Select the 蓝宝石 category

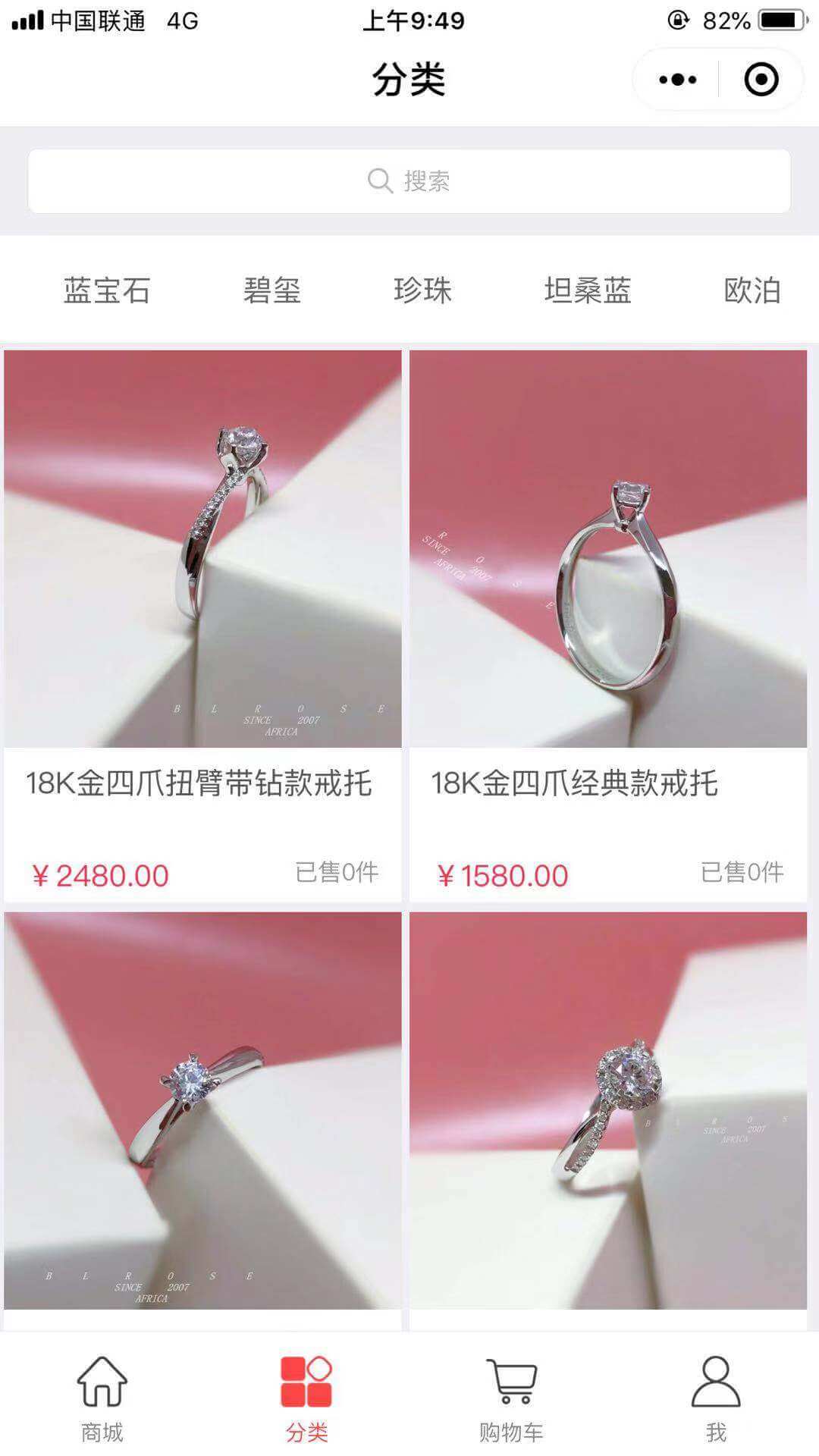107,290
